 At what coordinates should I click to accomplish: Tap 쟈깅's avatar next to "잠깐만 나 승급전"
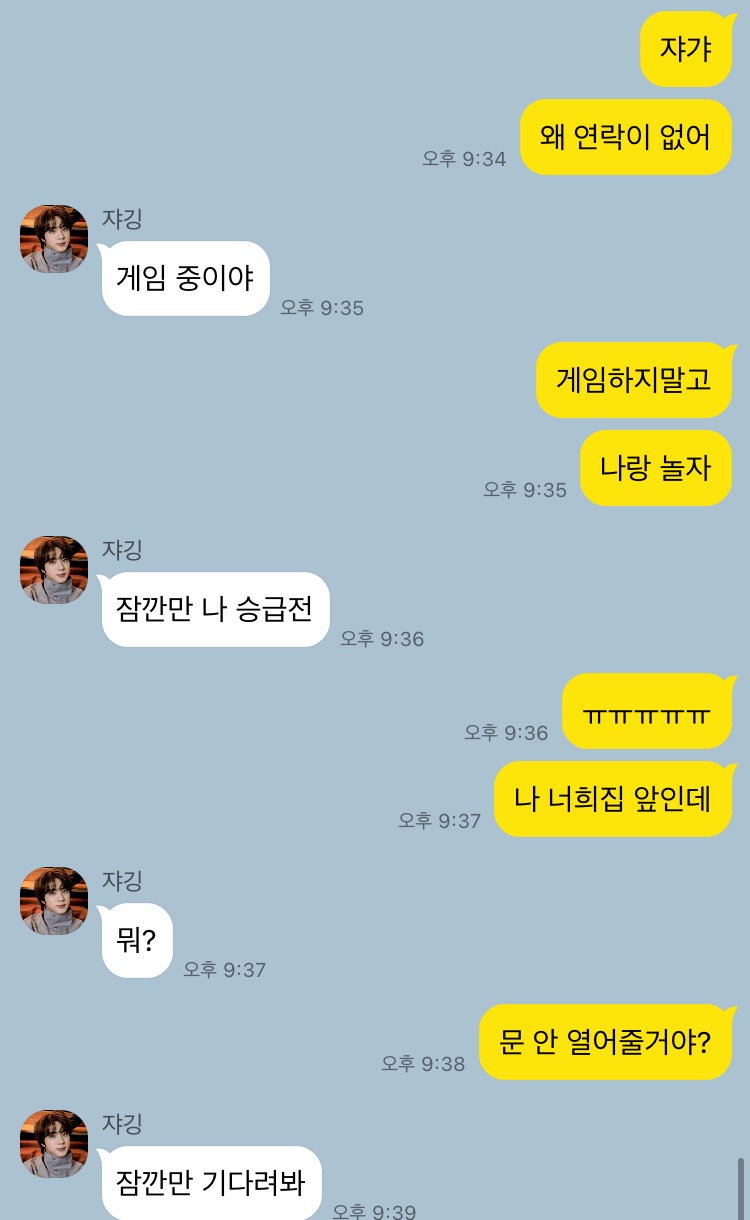[54, 570]
